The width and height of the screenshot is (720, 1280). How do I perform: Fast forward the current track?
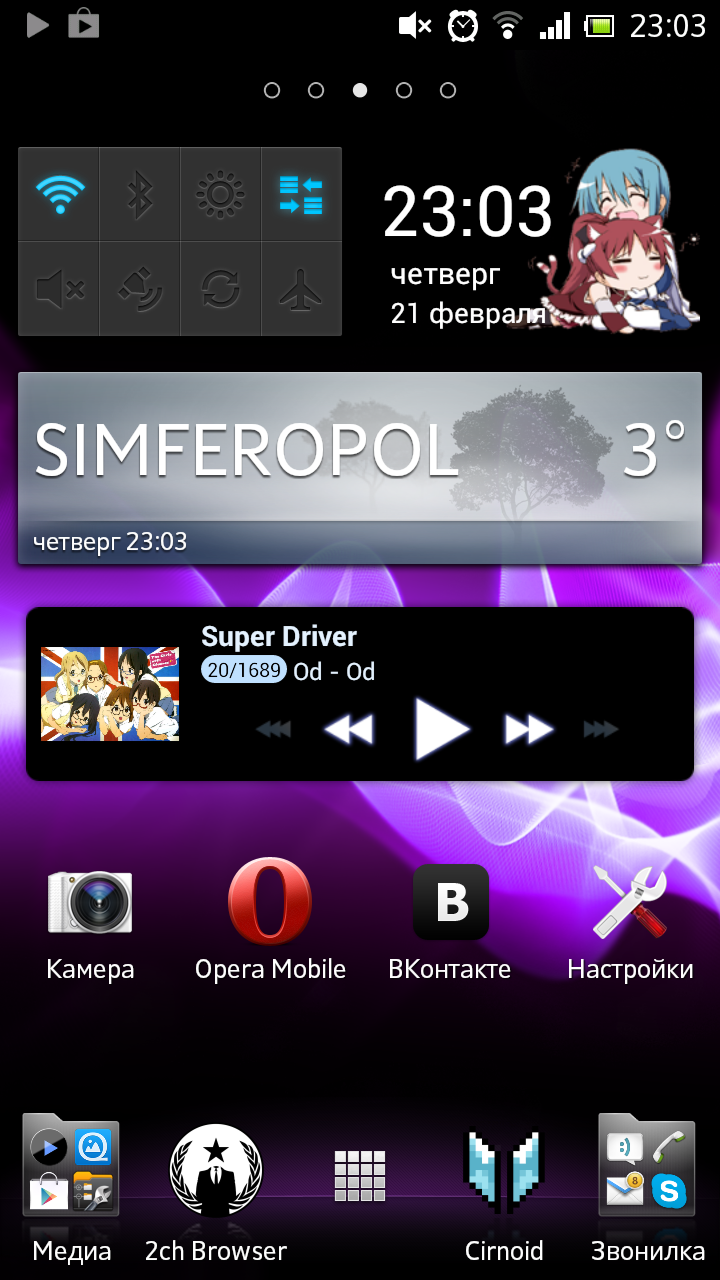tap(529, 730)
